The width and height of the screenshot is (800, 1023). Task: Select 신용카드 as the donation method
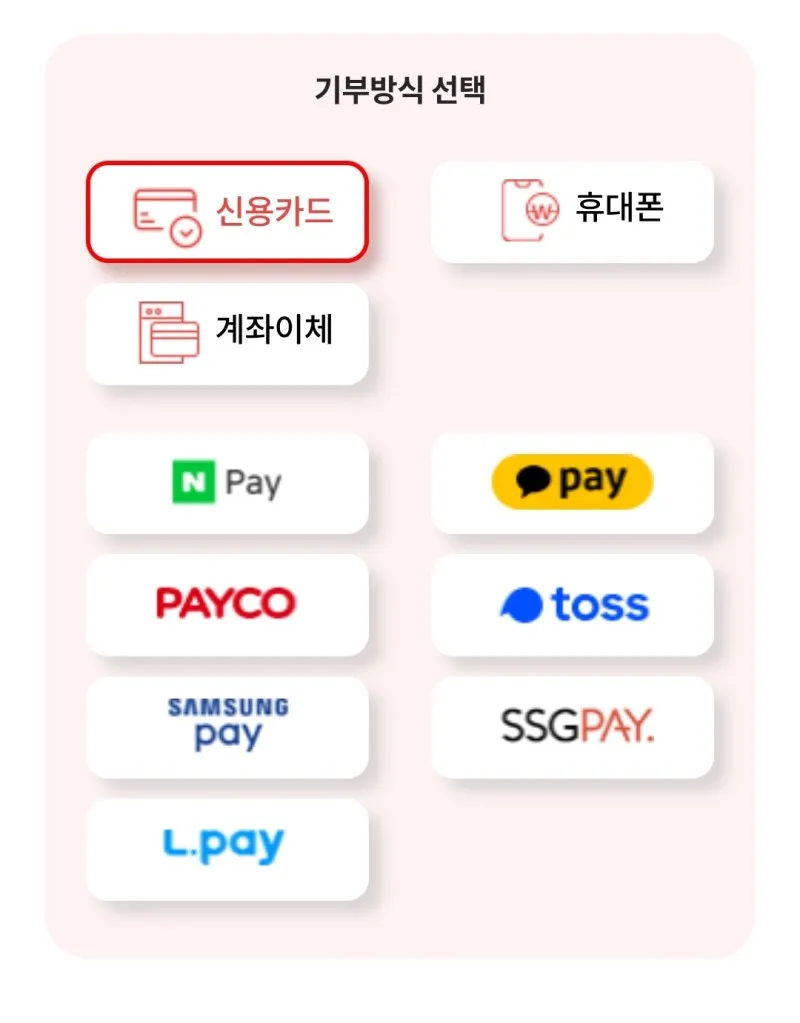click(x=227, y=212)
